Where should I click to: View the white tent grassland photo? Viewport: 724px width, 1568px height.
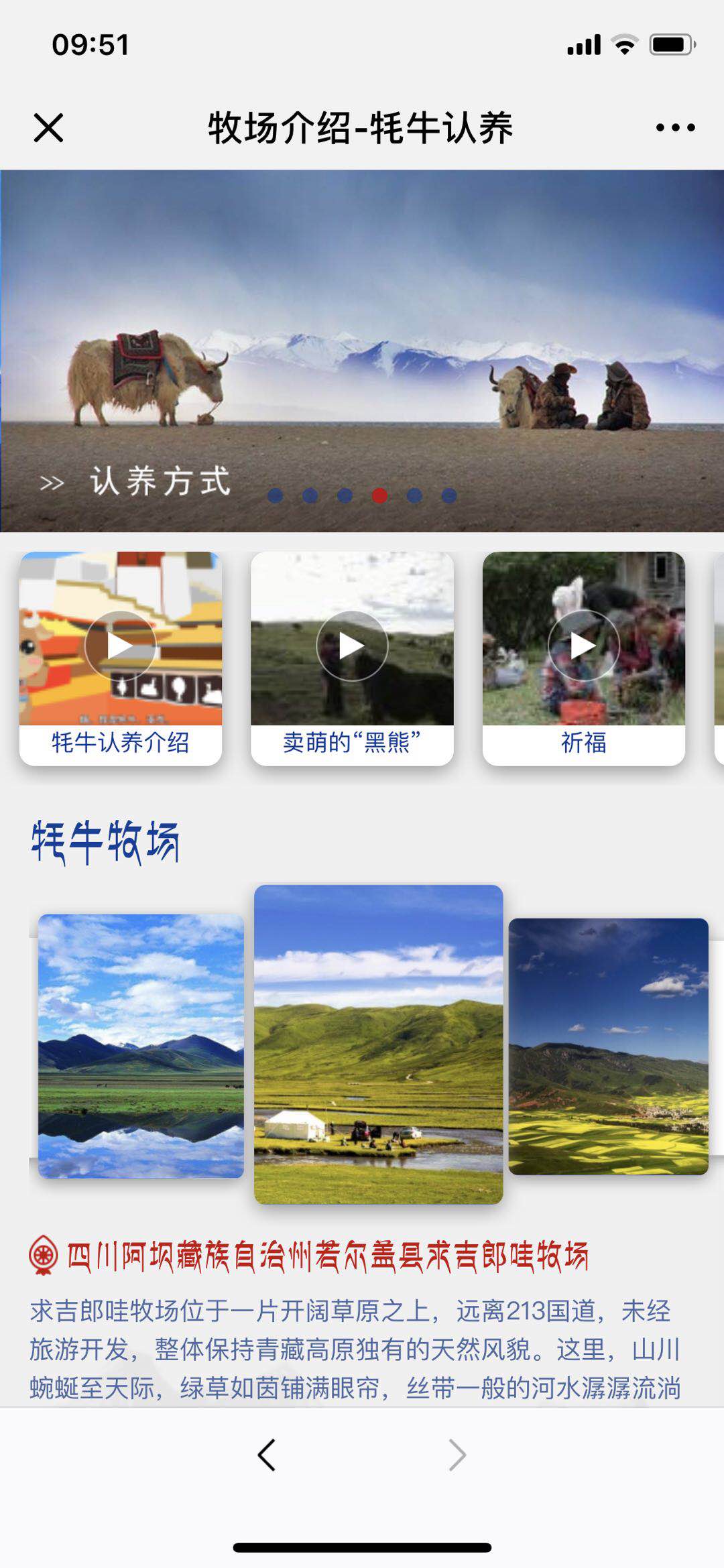click(x=378, y=1044)
